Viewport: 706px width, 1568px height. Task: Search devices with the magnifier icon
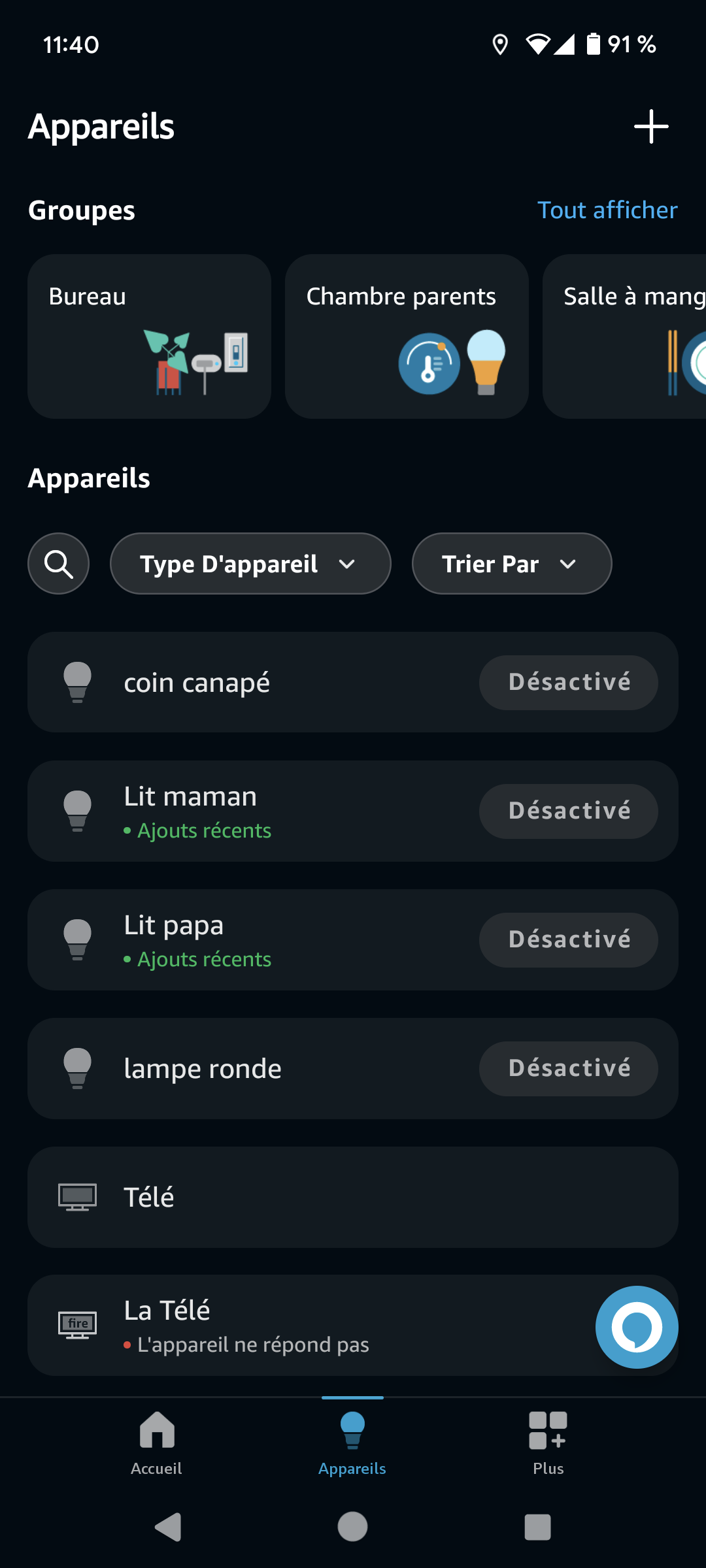[x=59, y=563]
